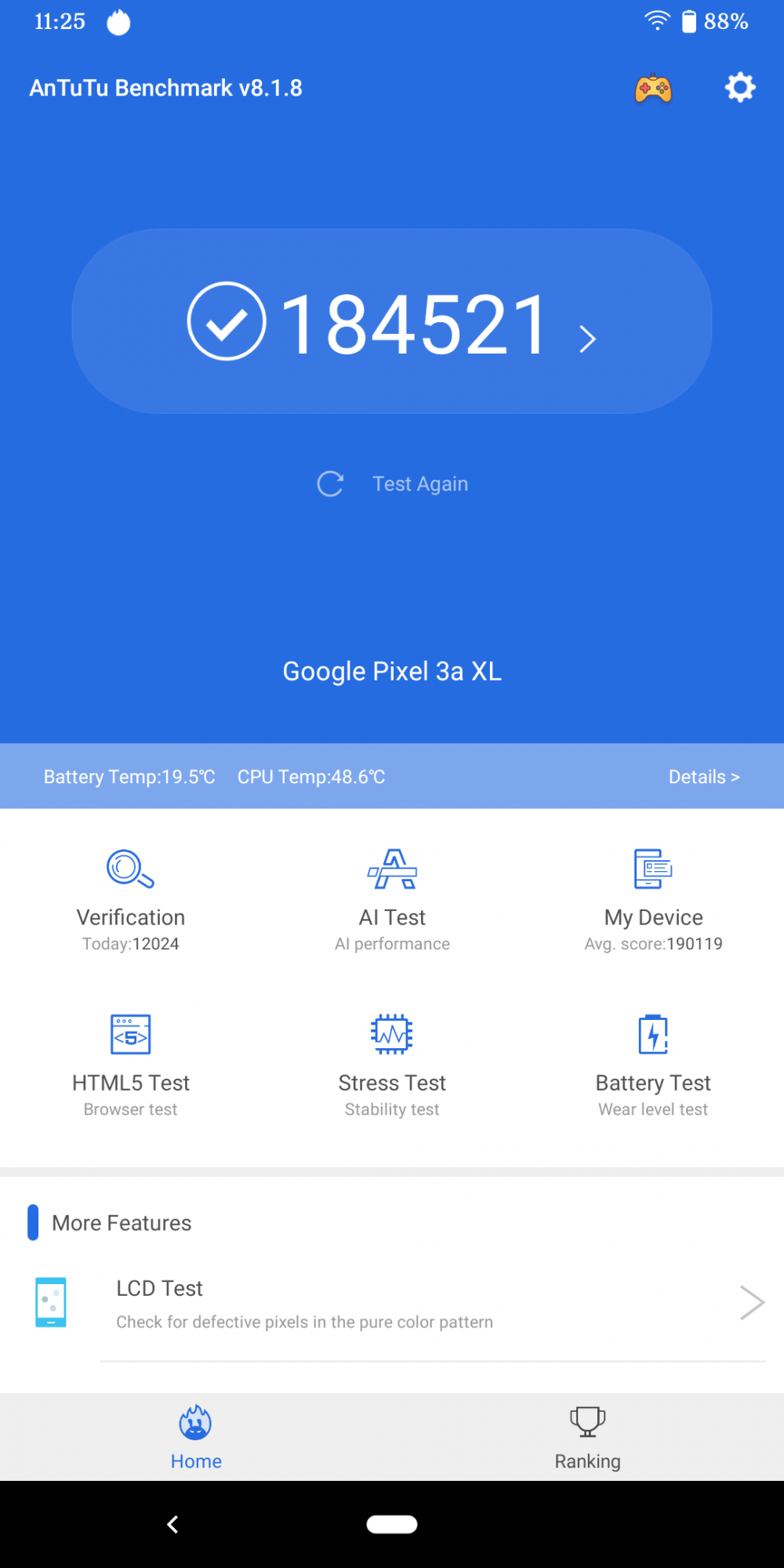View score details for 184521
The image size is (784, 1568).
tap(392, 322)
